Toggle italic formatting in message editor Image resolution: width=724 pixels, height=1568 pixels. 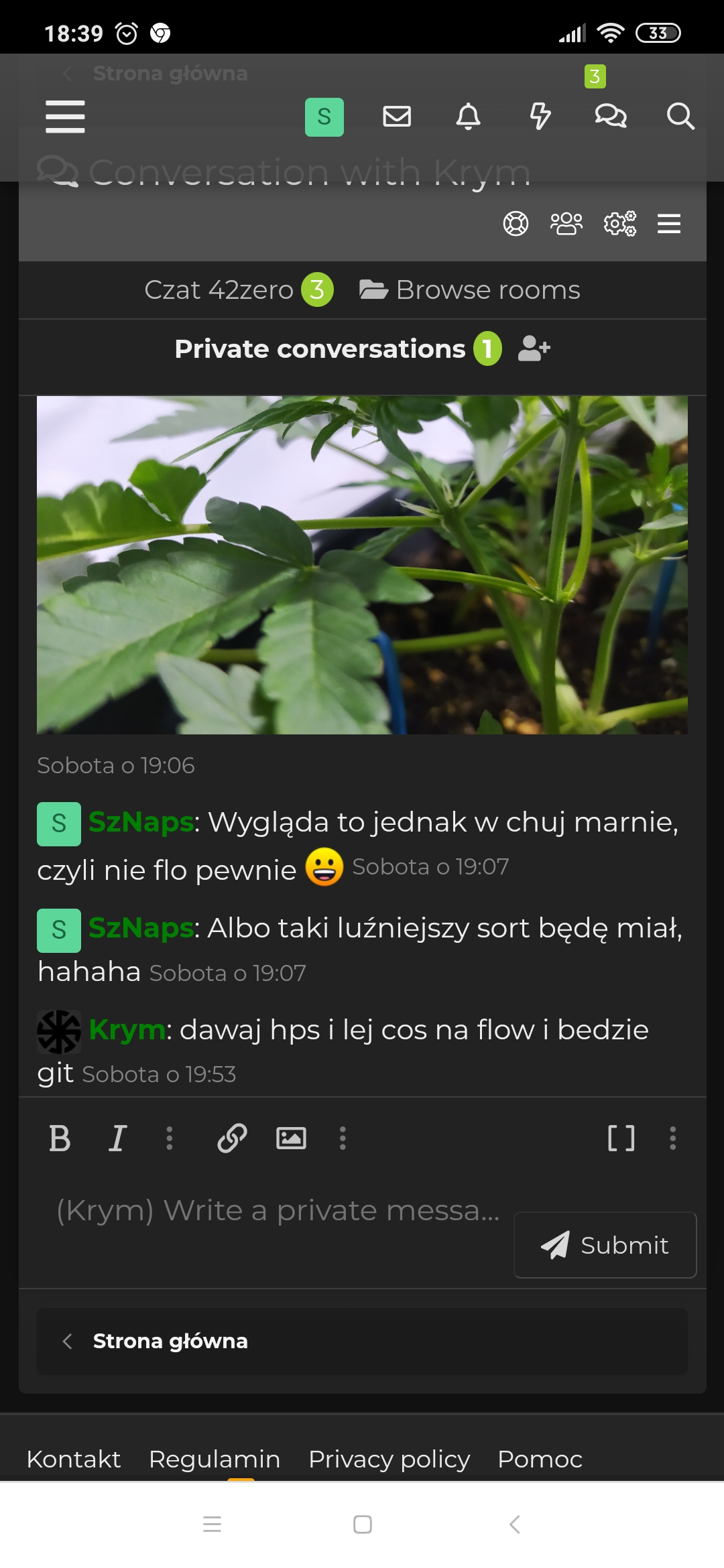[x=117, y=1138]
